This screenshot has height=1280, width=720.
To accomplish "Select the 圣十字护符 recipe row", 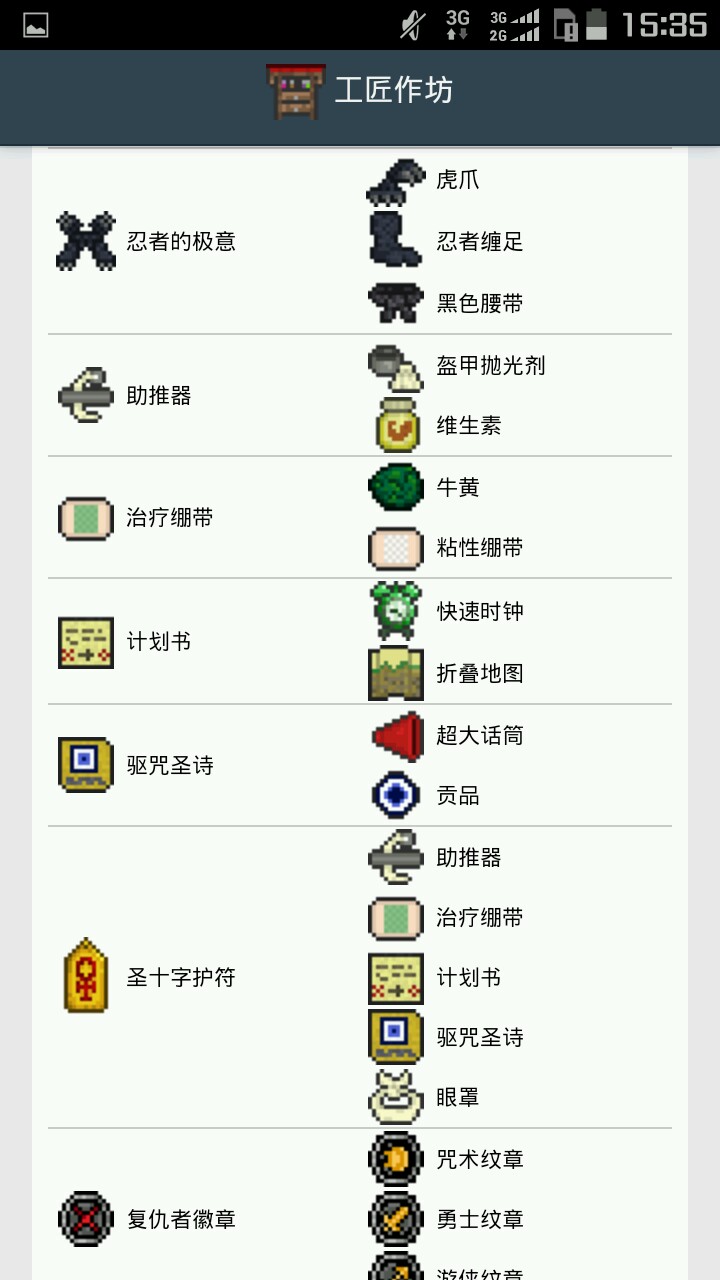I will point(180,977).
